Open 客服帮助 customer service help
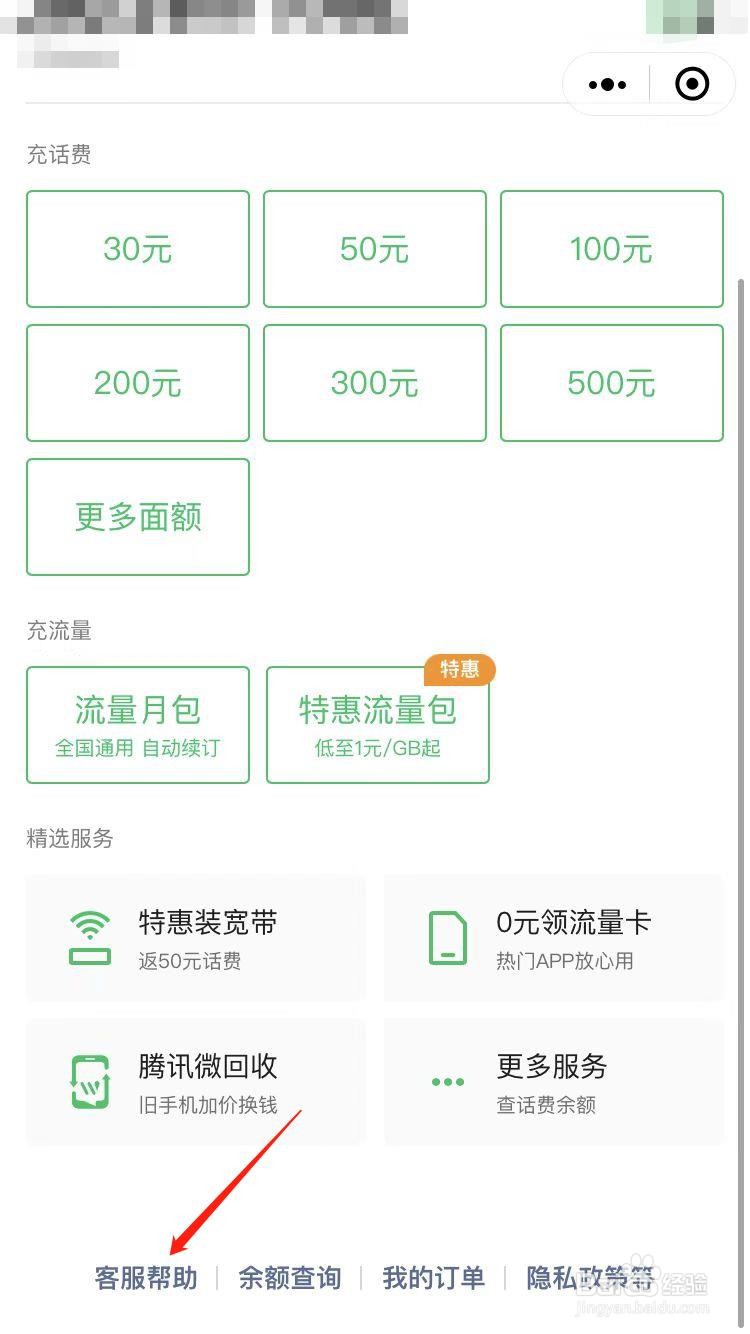 click(x=146, y=1278)
